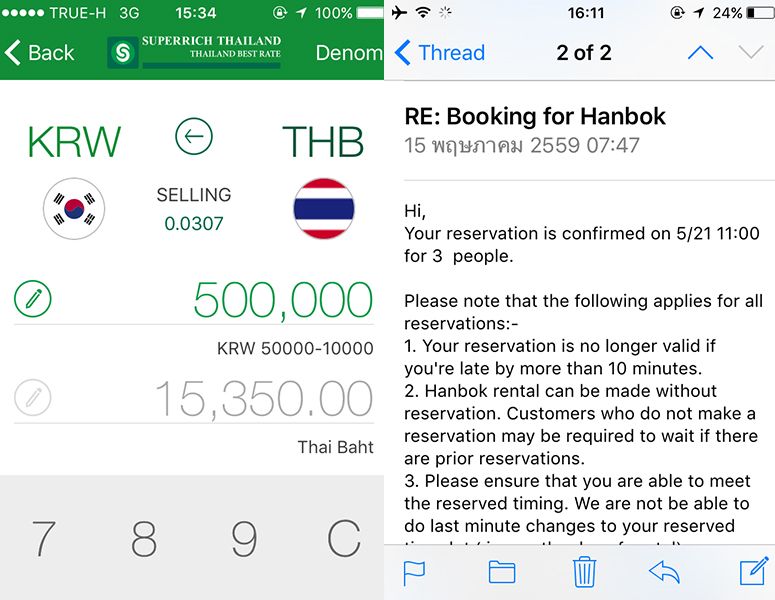Screen dimensions: 775x600
Task: Edit the 500,000 KRW amount
Action: click(x=33, y=298)
